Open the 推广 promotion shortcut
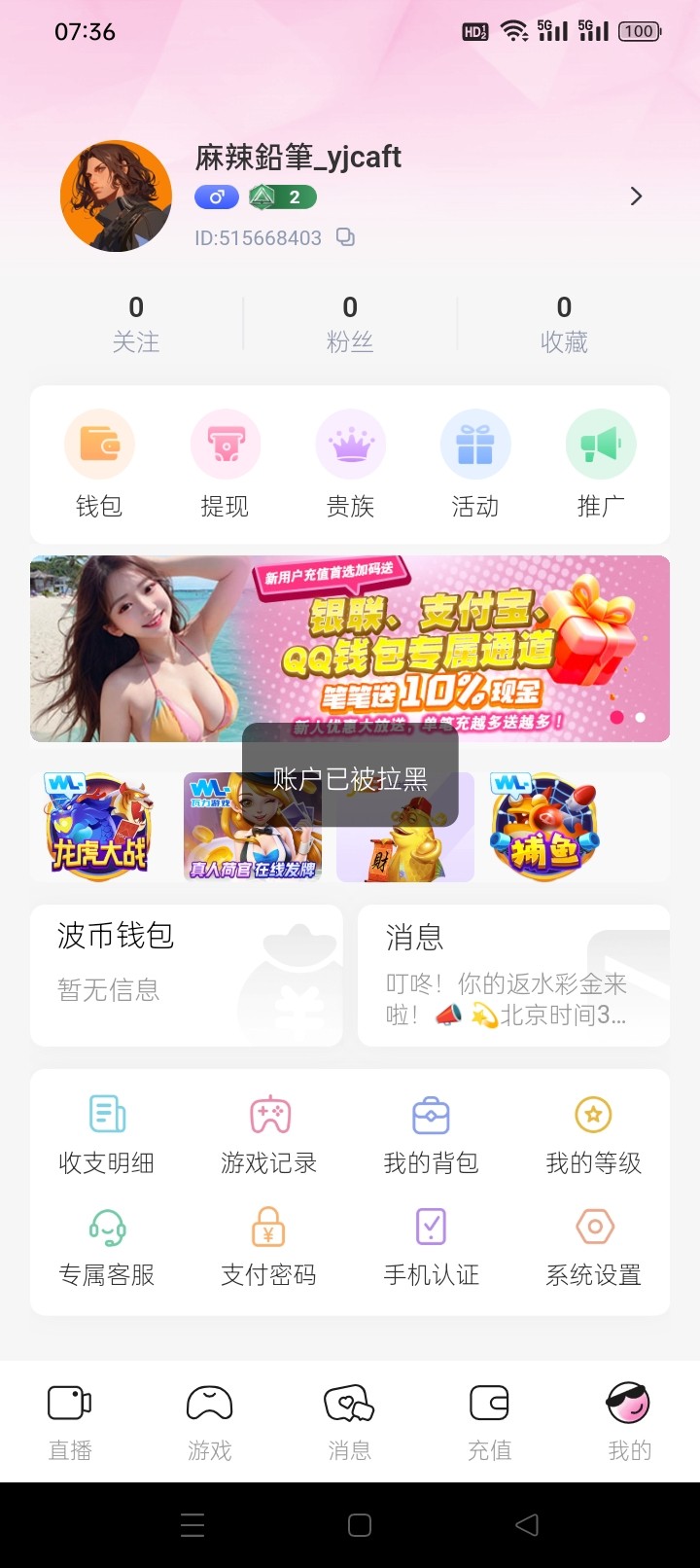The width and height of the screenshot is (700, 1568). pyautogui.click(x=601, y=464)
